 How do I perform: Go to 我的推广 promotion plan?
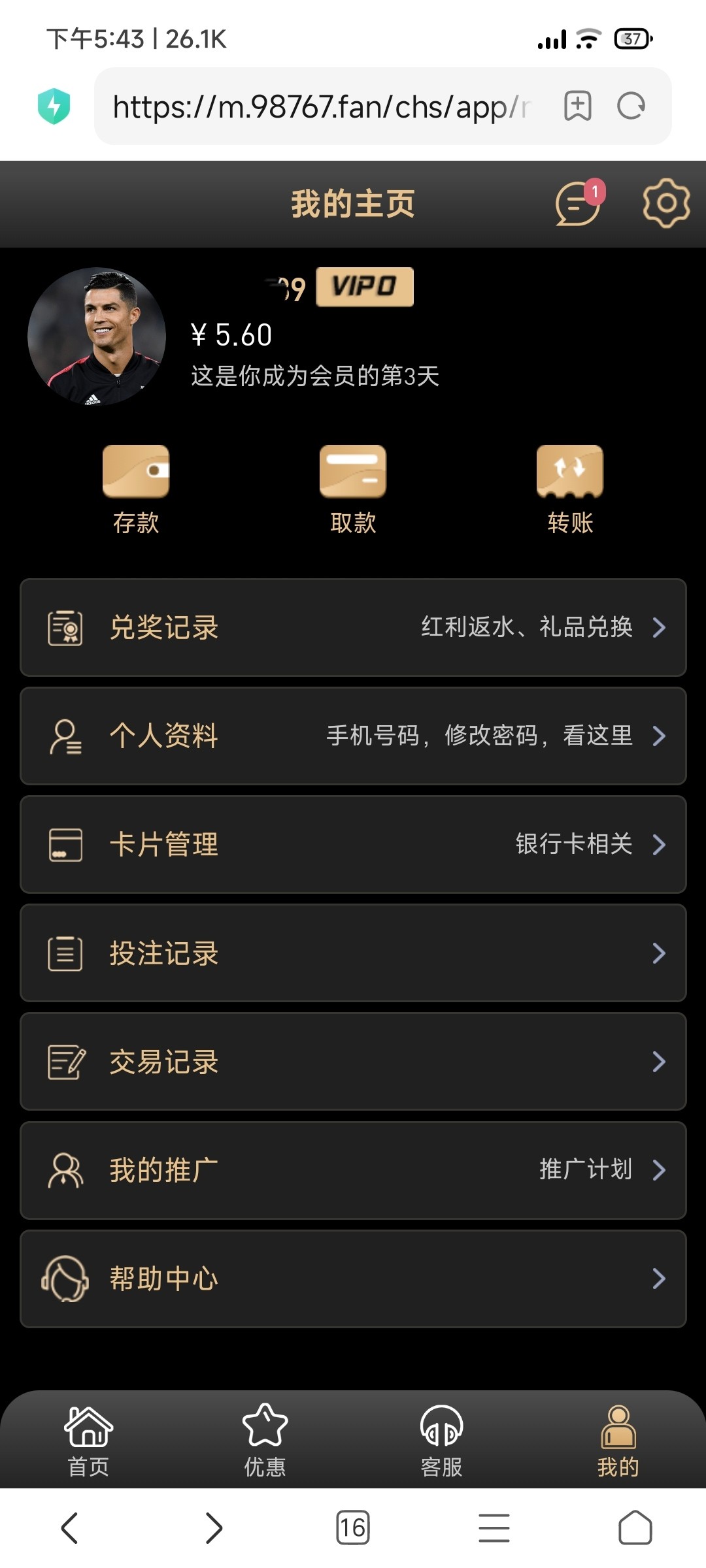click(353, 1169)
